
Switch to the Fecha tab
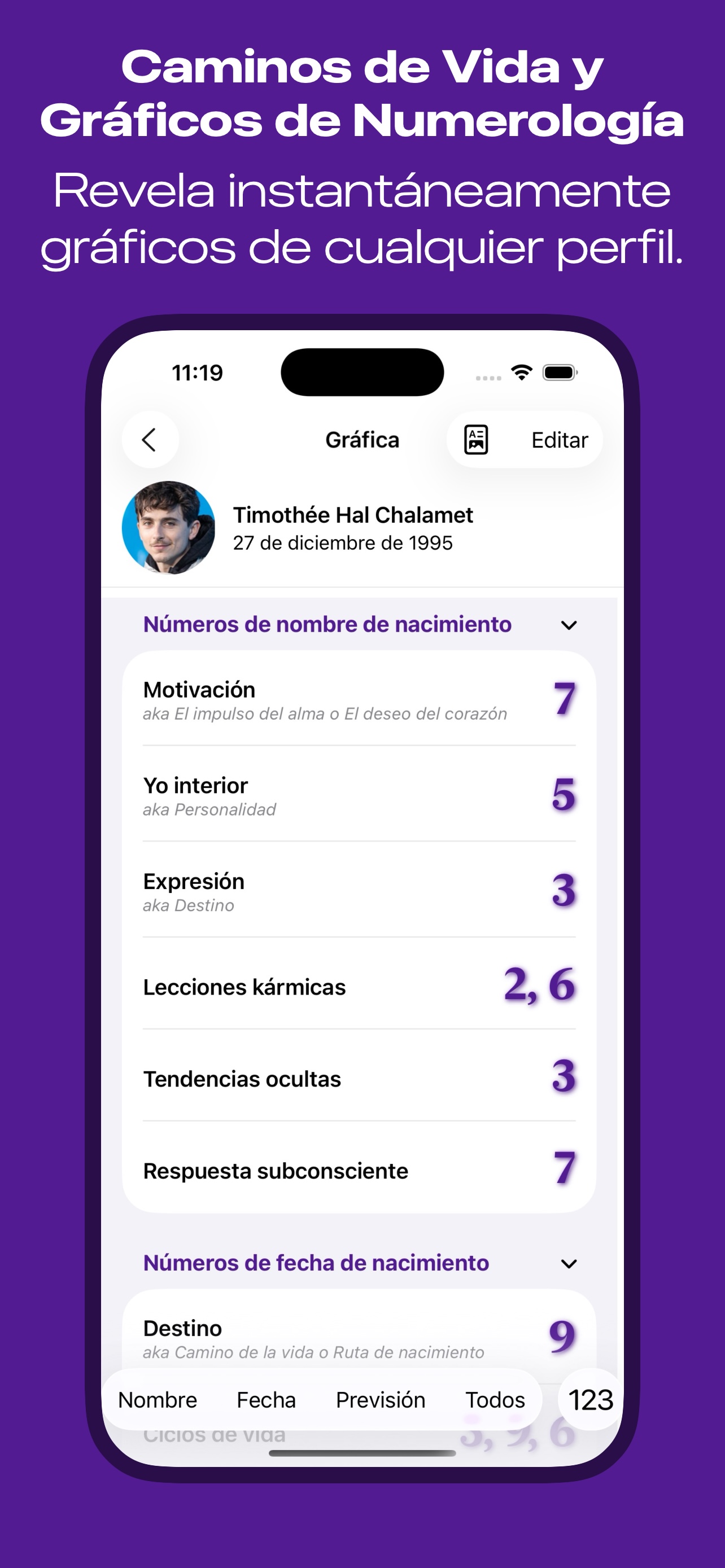[267, 1400]
